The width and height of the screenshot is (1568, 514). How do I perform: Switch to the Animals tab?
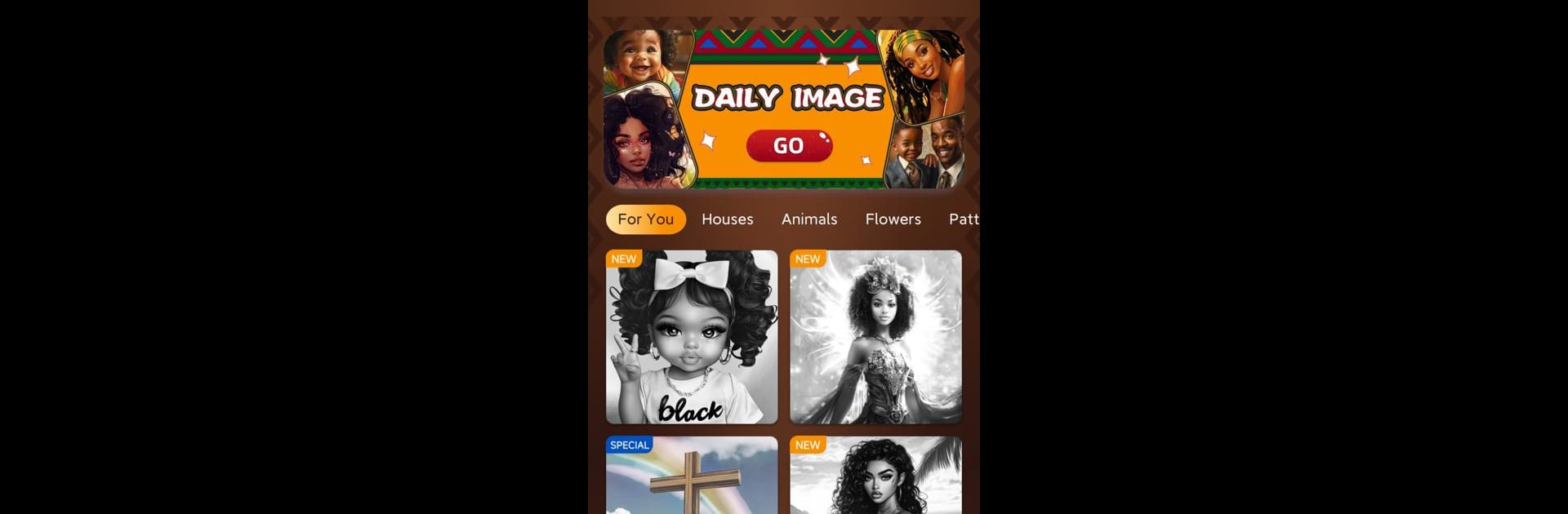pos(808,219)
